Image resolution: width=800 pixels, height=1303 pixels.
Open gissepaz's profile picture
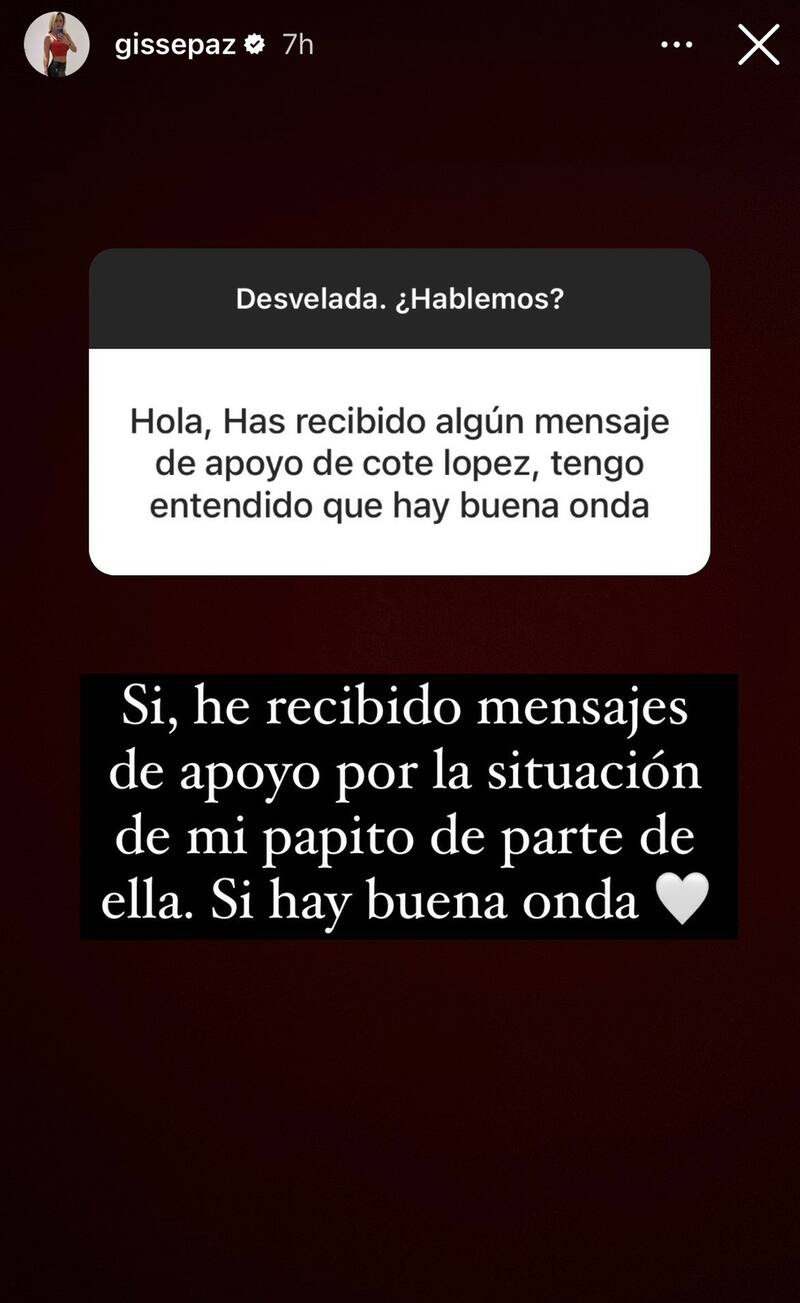[57, 45]
